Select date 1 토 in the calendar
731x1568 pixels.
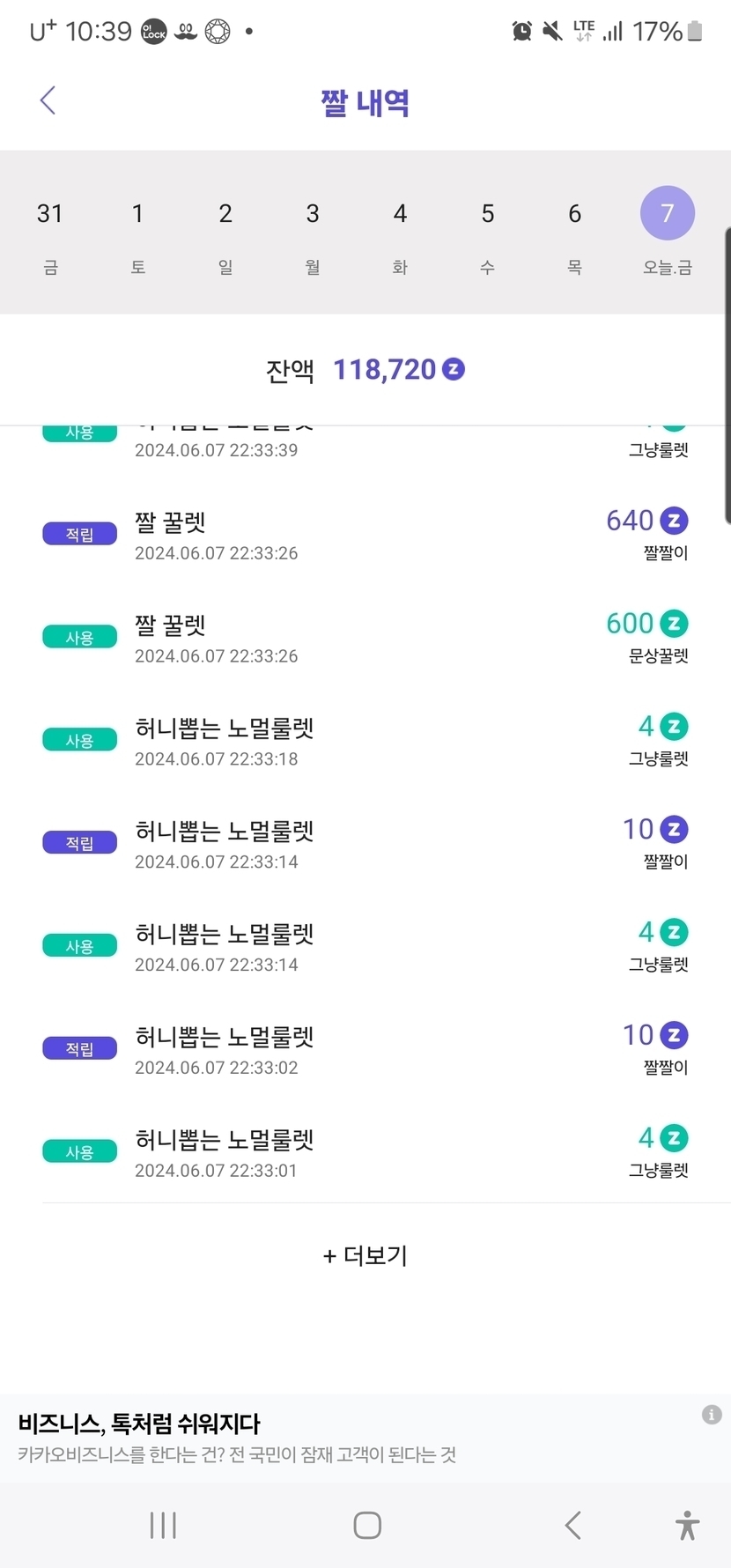pos(137,232)
